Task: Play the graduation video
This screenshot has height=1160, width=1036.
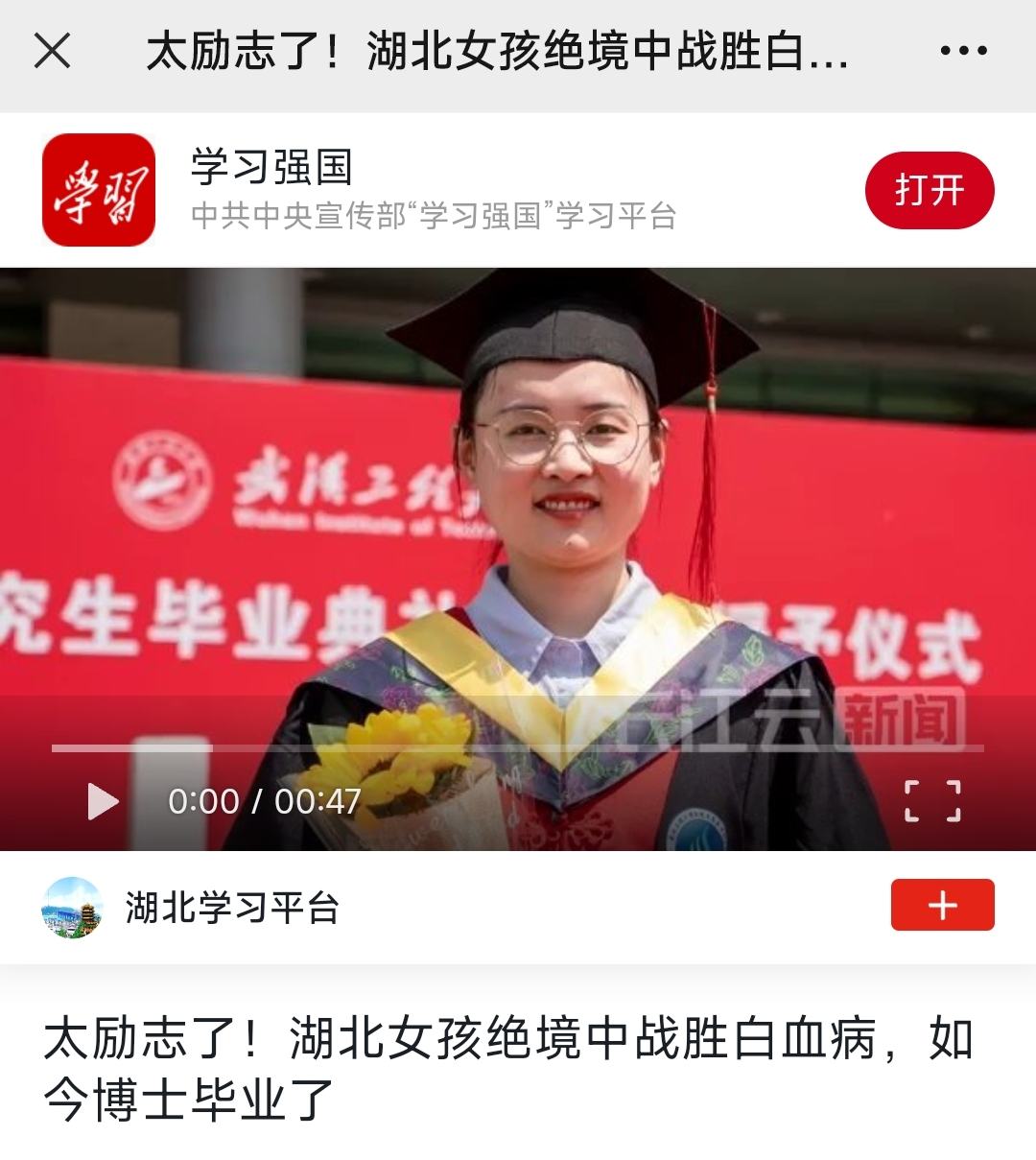Action: click(x=103, y=801)
